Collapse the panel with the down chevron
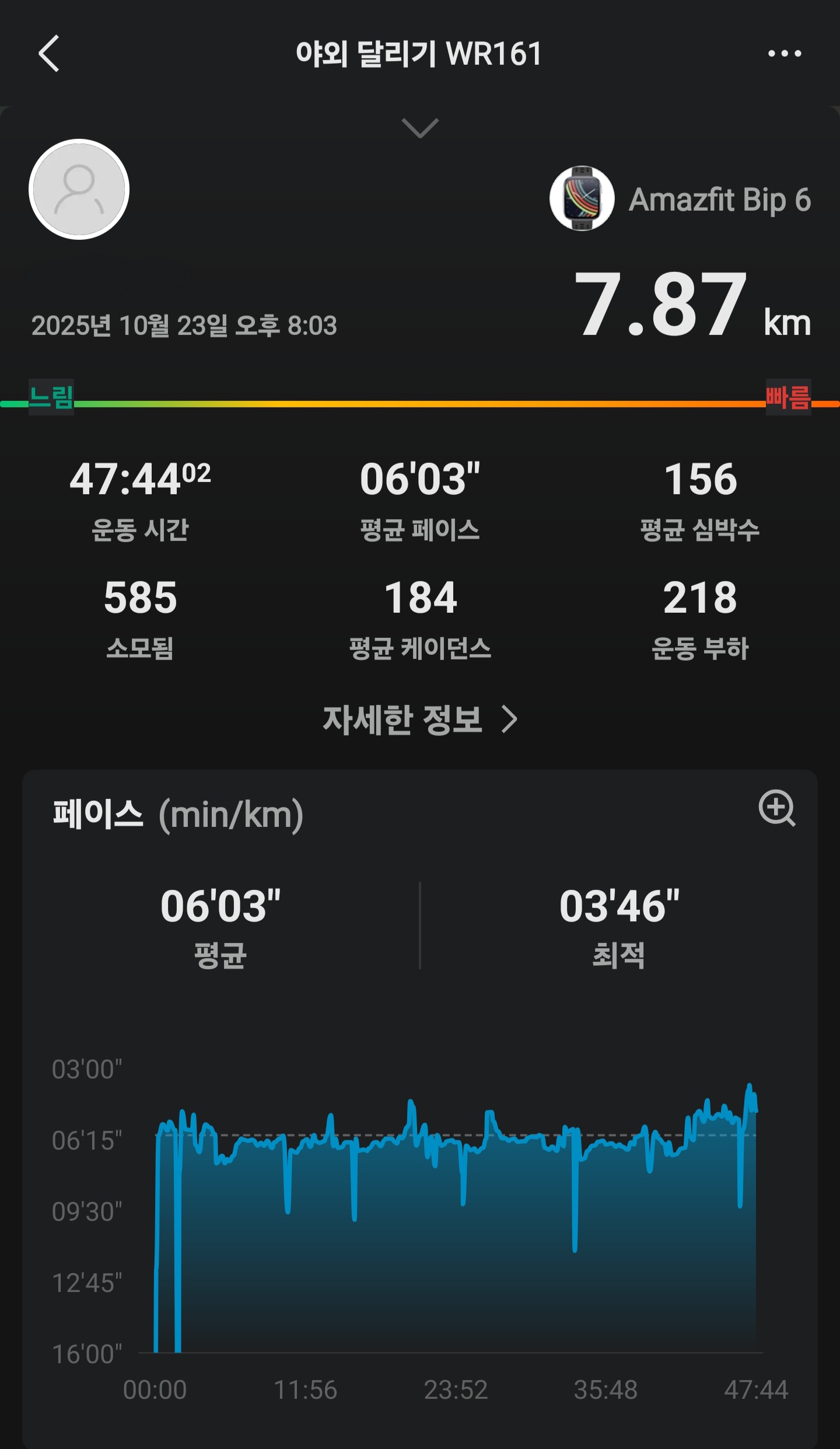The height and width of the screenshot is (1449, 840). point(420,128)
